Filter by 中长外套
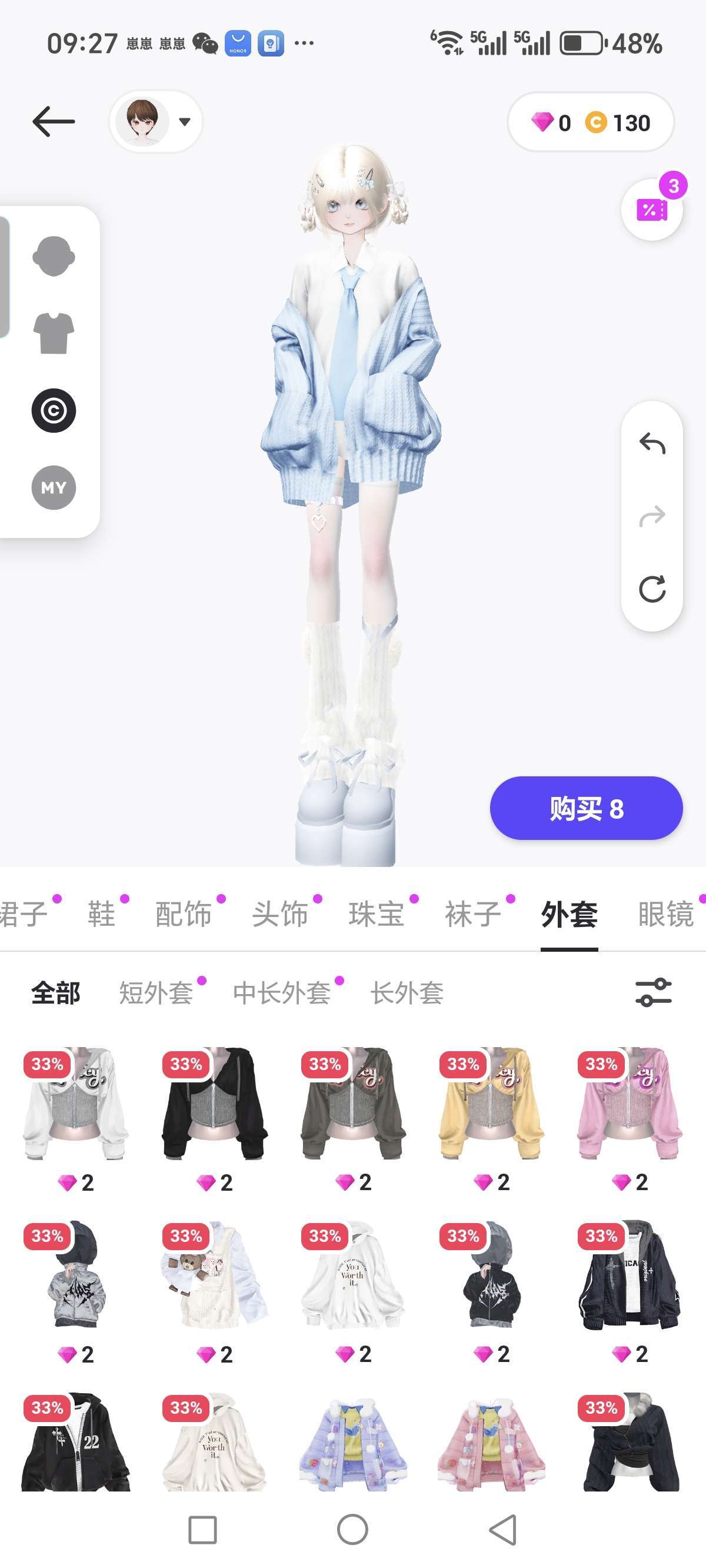This screenshot has width=706, height=1568. [282, 993]
